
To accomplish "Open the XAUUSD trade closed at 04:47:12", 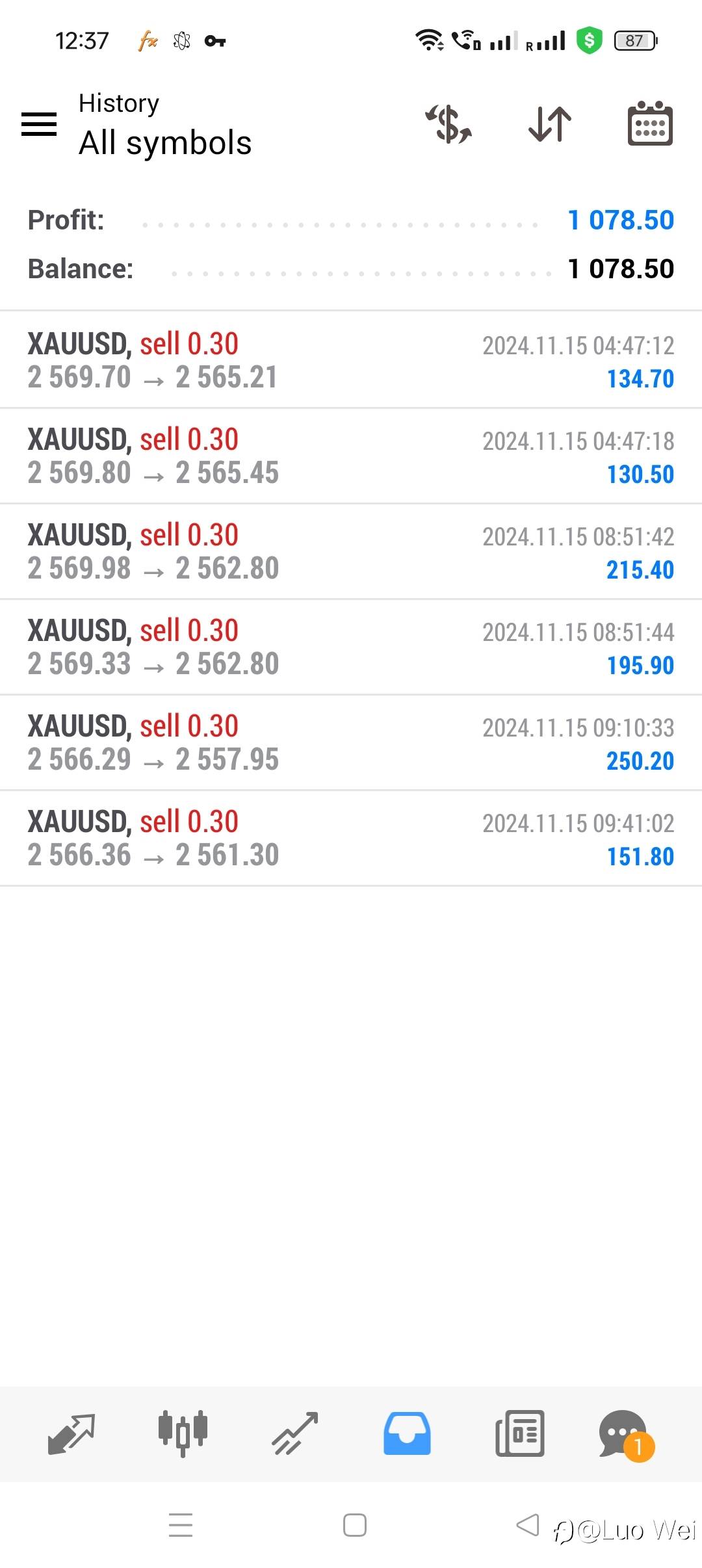I will (351, 360).
